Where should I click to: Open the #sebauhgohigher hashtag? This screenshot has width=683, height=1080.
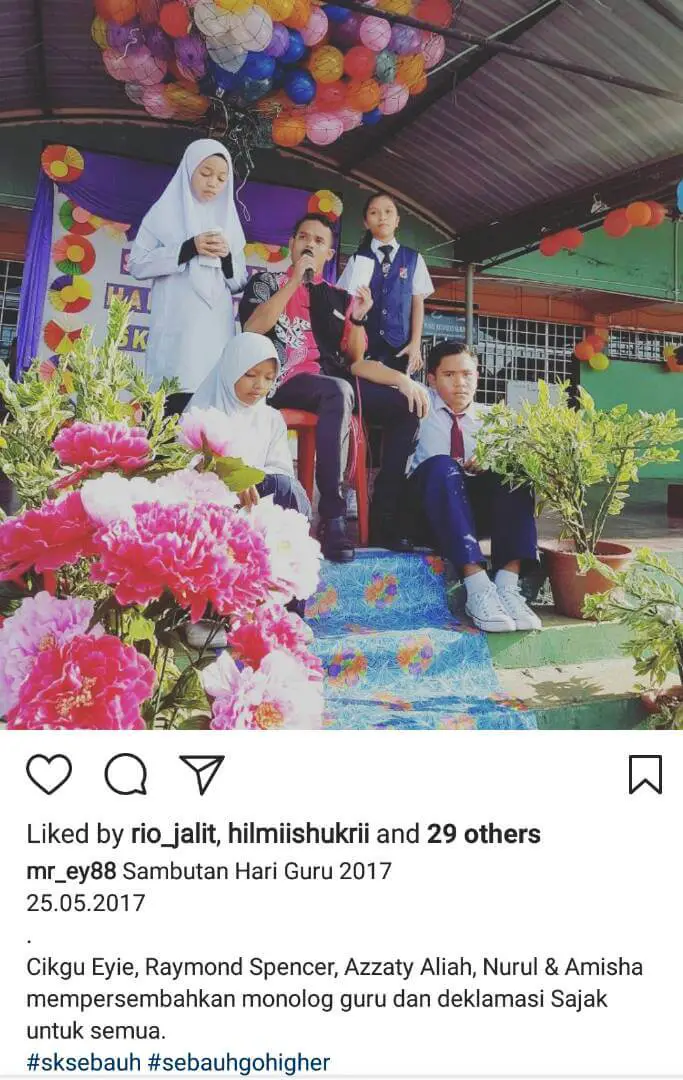click(x=239, y=1062)
